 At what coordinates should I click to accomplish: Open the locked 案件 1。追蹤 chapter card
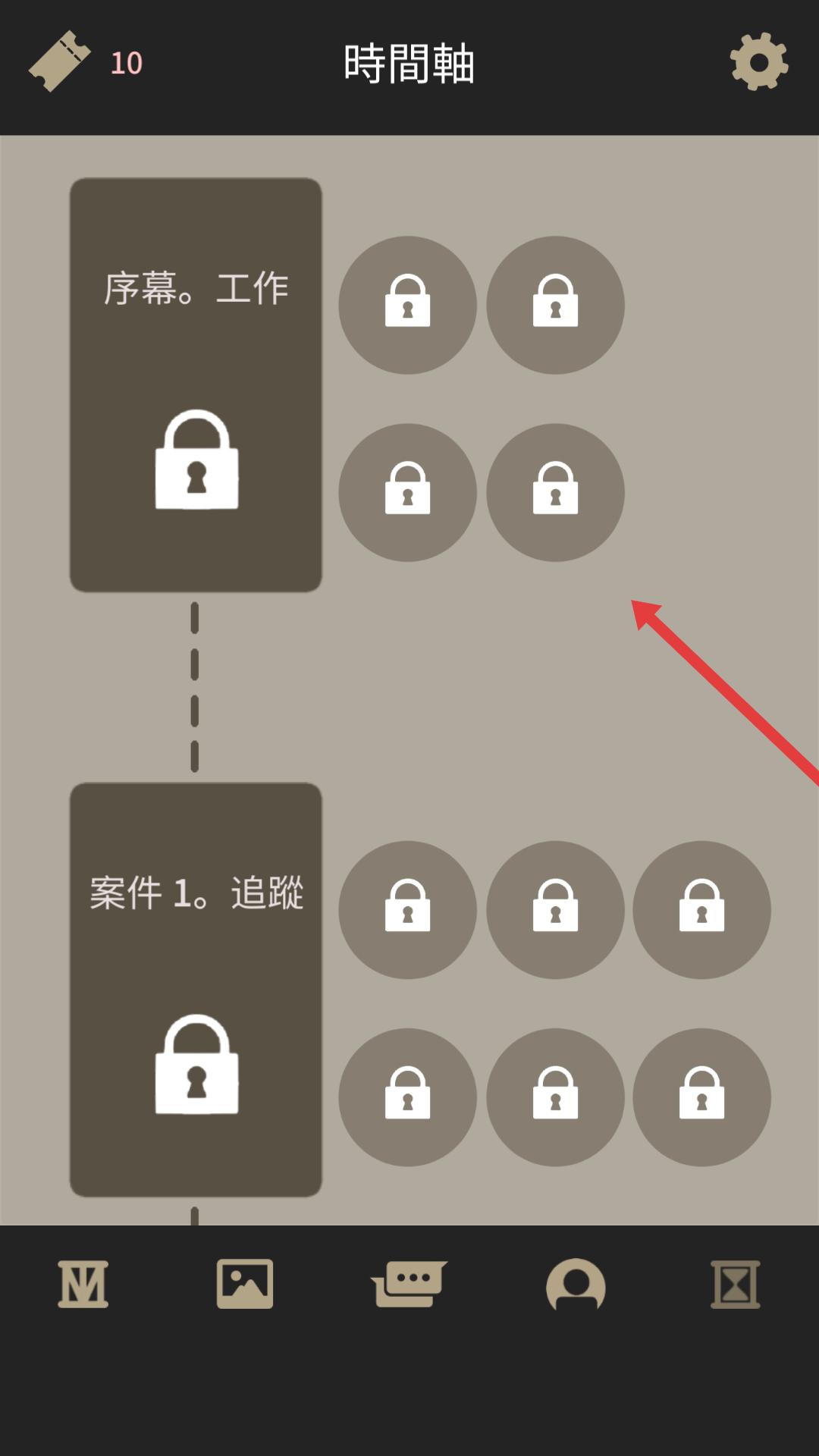click(196, 990)
